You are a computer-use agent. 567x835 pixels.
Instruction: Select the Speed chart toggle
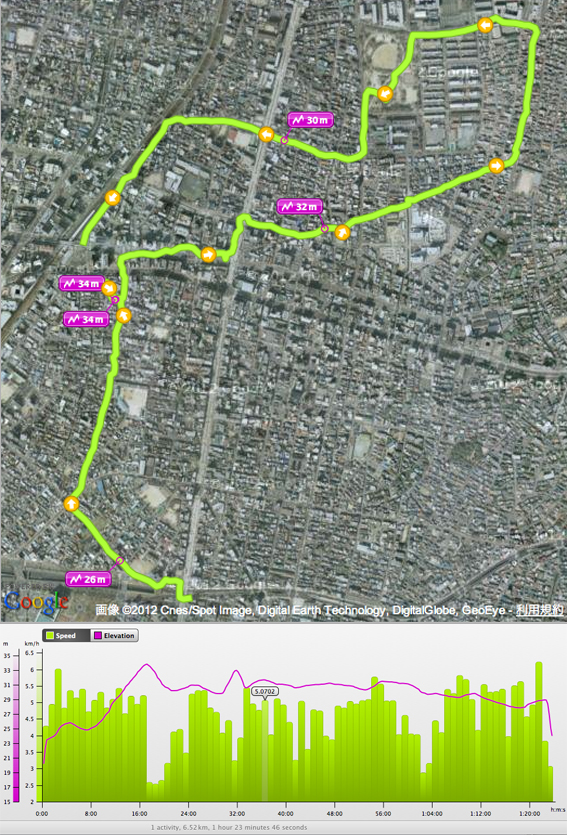pyautogui.click(x=65, y=635)
